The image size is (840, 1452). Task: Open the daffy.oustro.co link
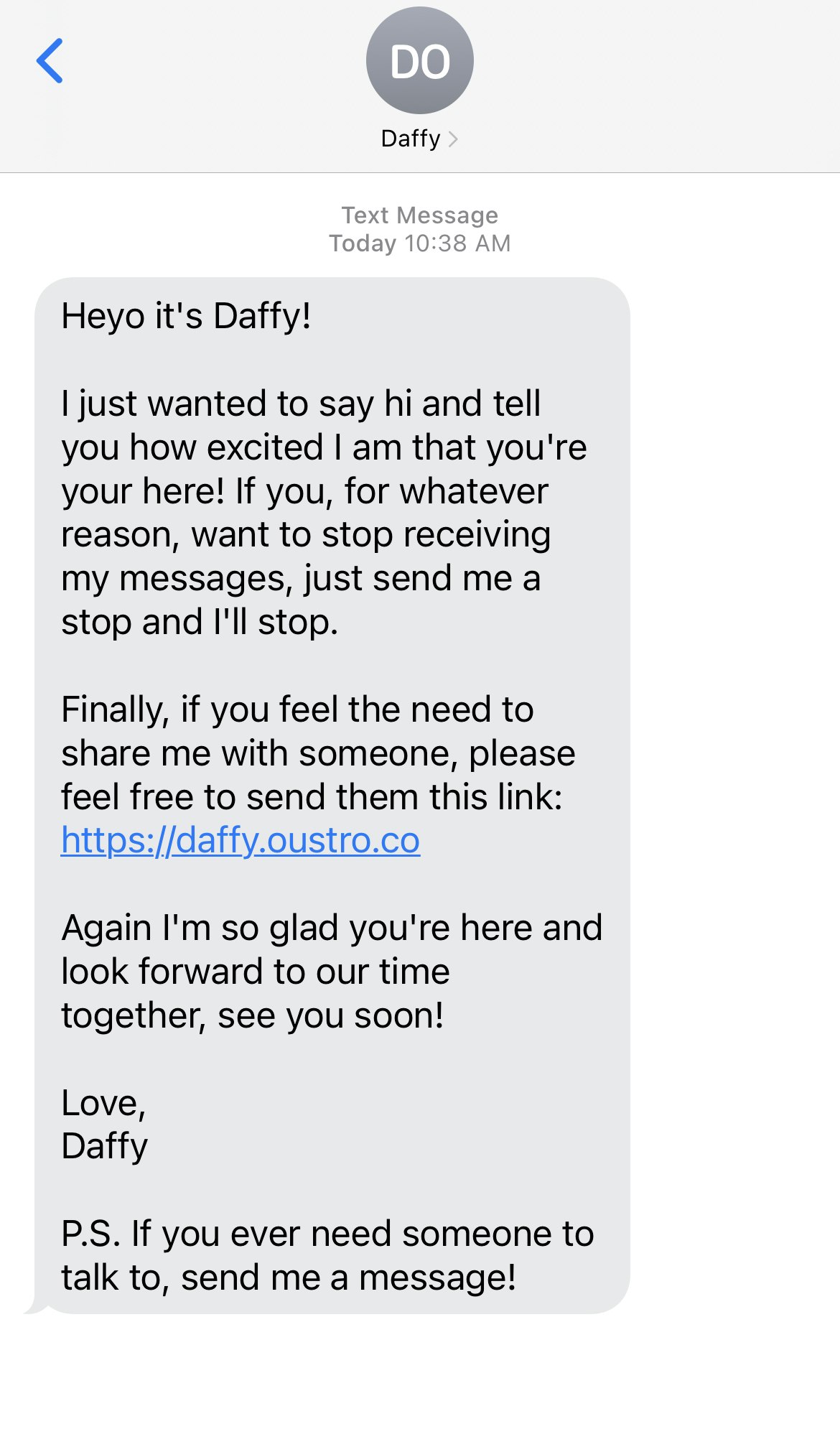241,840
